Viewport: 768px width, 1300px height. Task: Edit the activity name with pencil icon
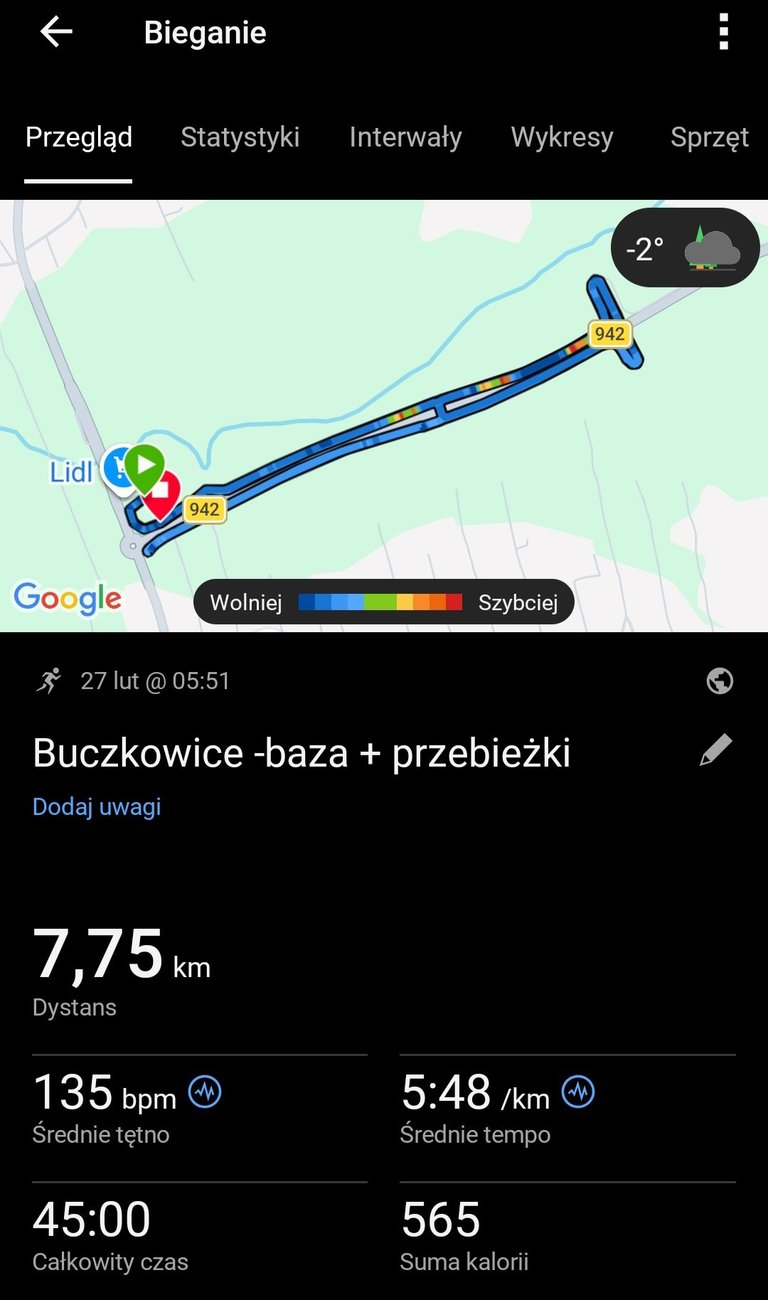716,751
